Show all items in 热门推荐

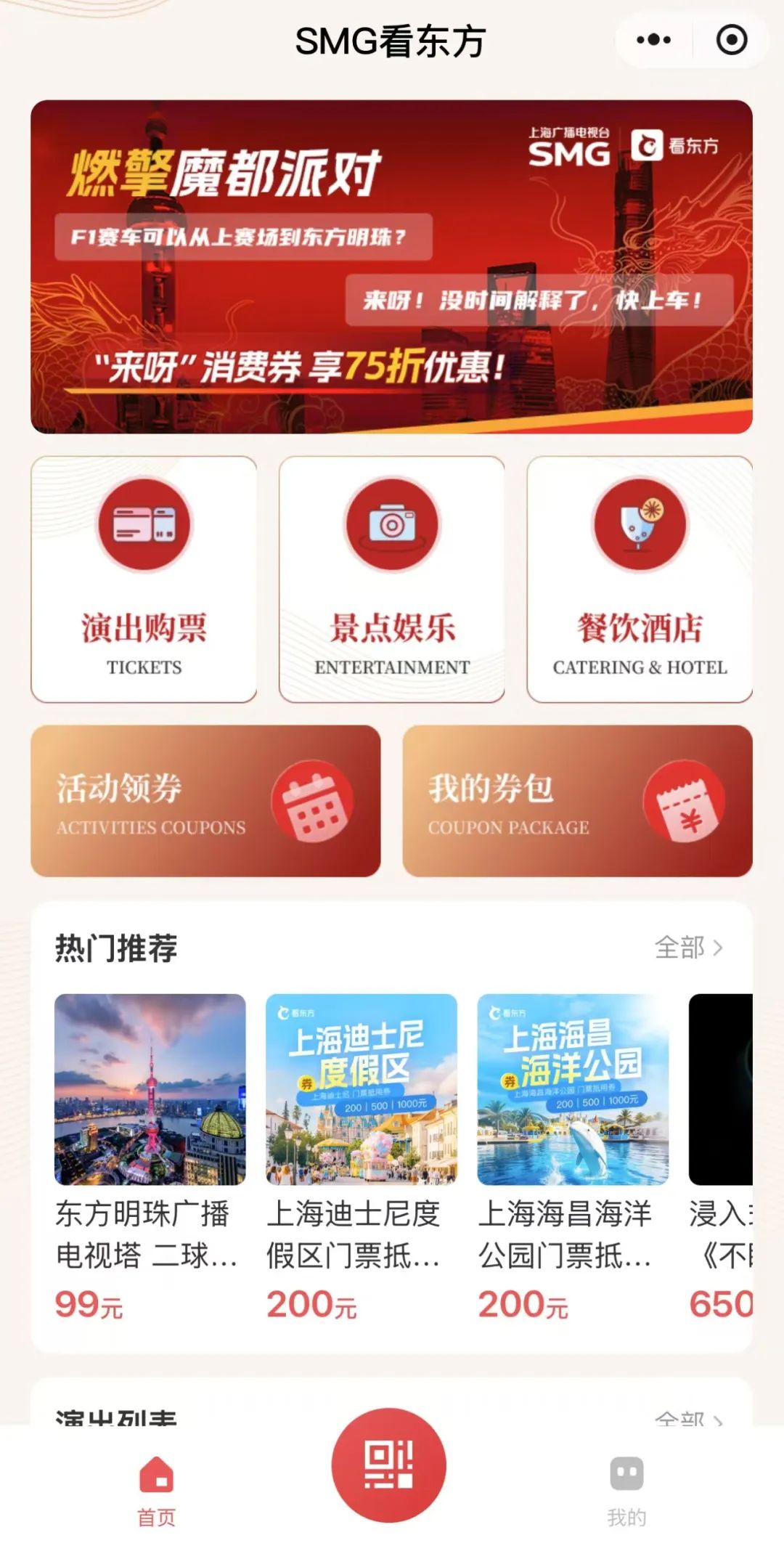(688, 948)
